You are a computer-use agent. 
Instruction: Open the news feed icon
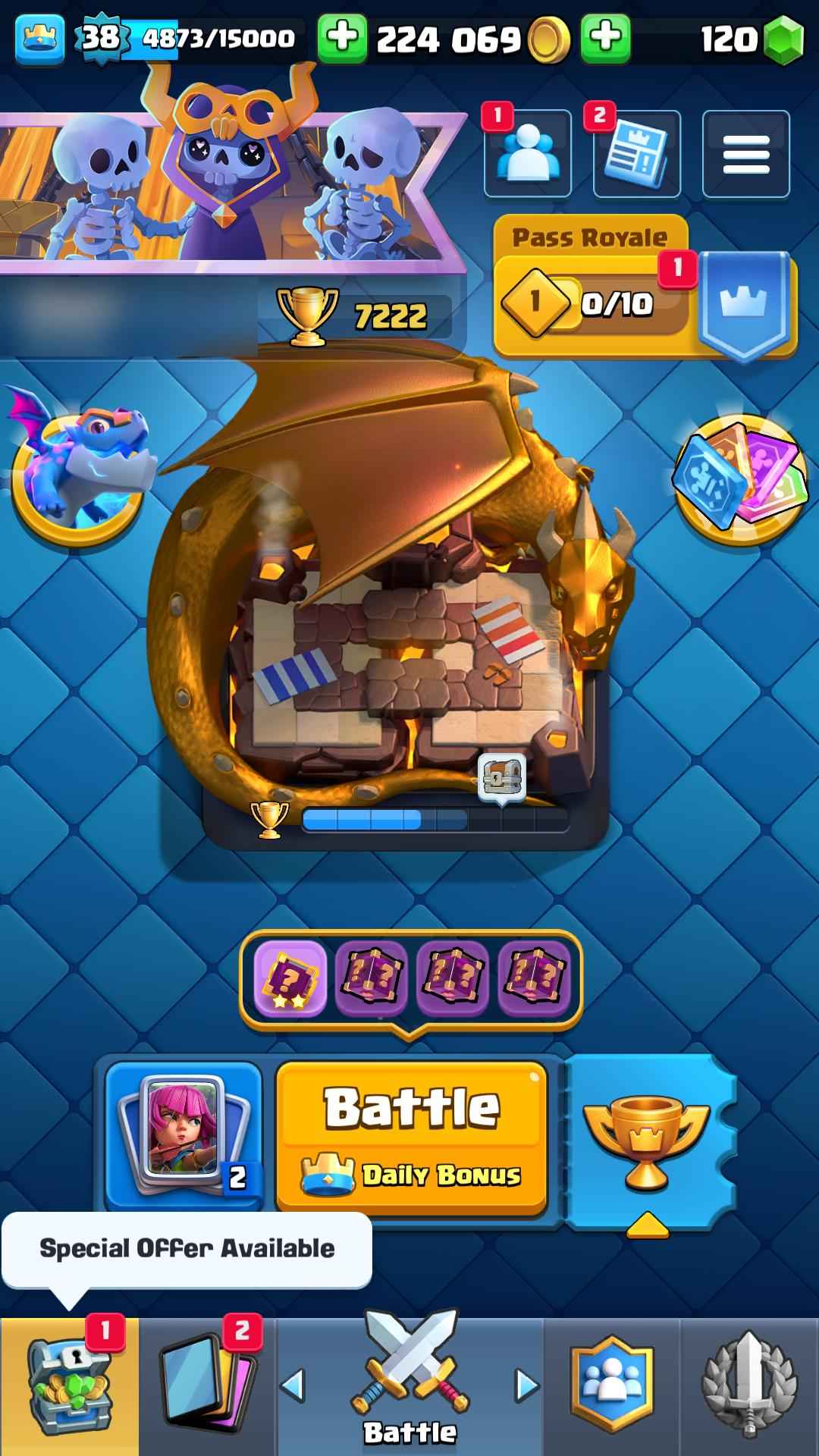pyautogui.click(x=637, y=153)
